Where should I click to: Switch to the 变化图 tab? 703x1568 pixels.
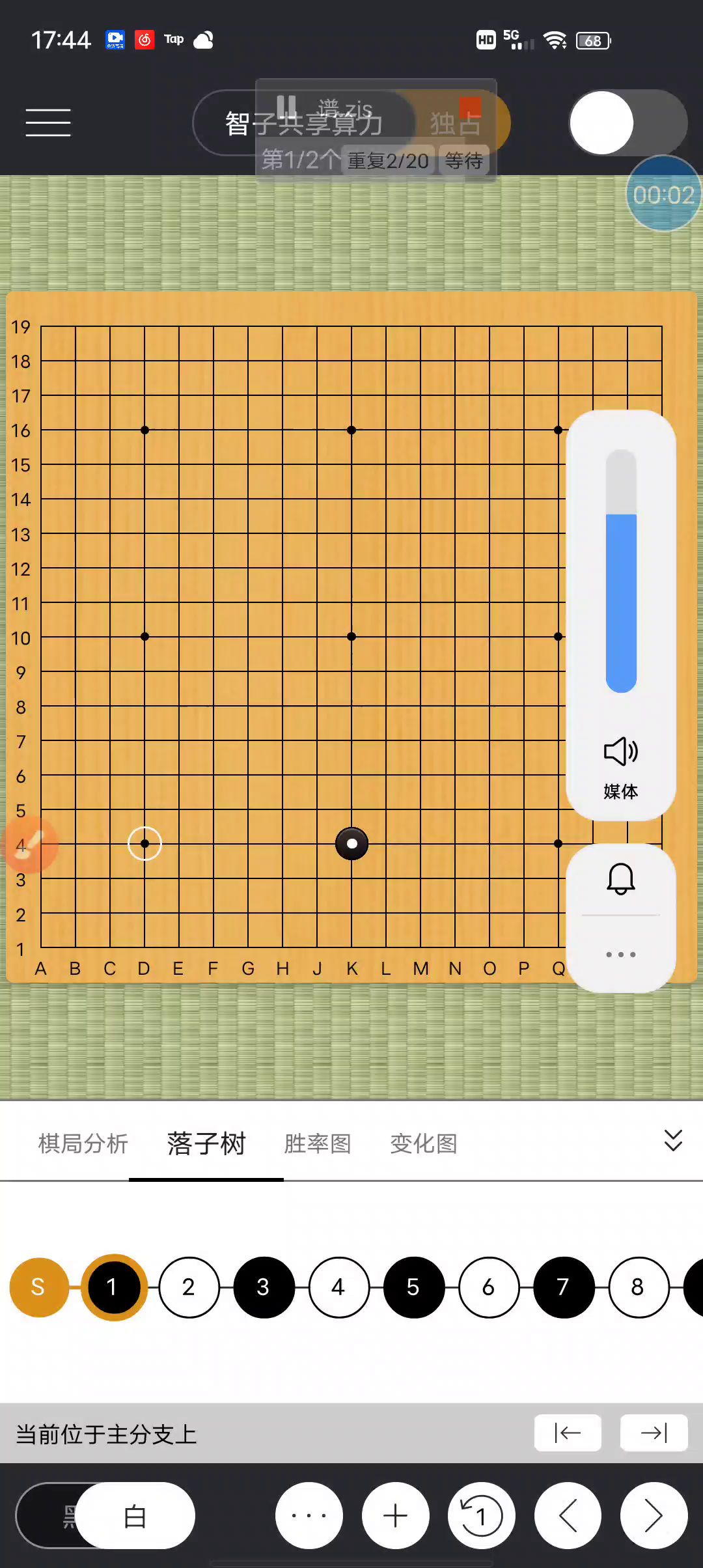[424, 1143]
